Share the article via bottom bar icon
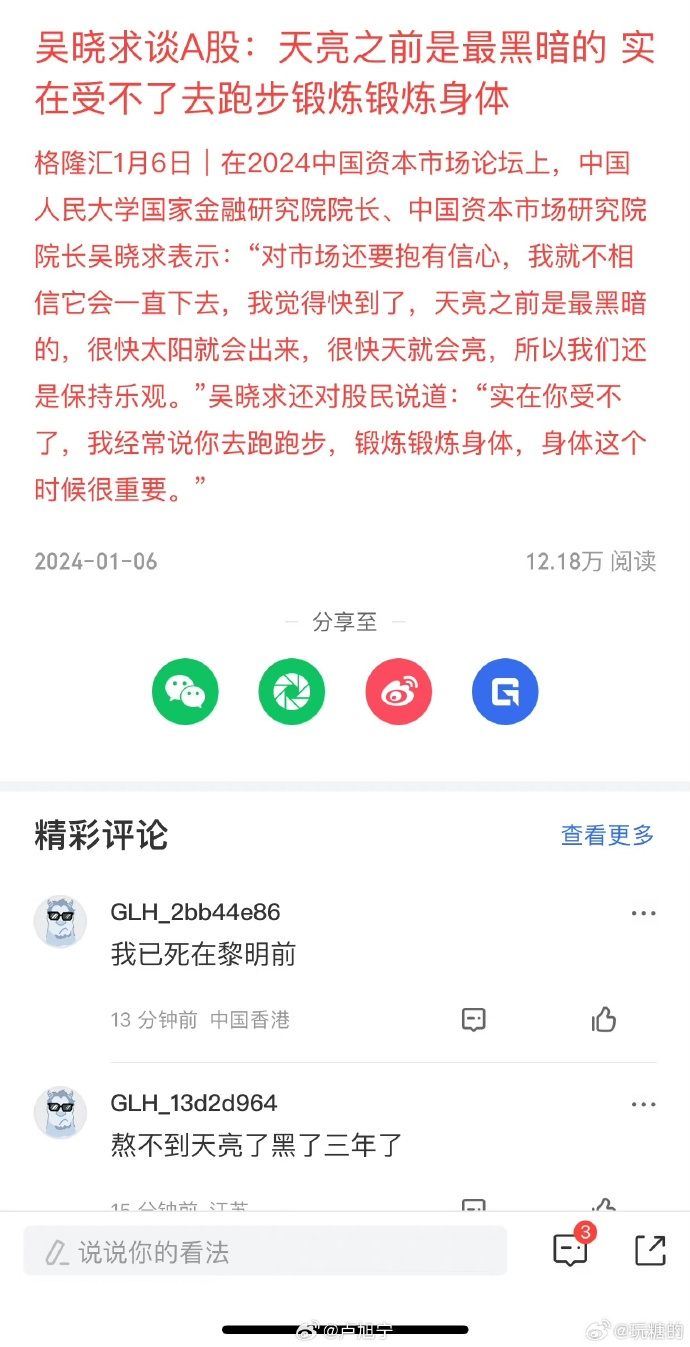The image size is (690, 1347). [x=650, y=1250]
